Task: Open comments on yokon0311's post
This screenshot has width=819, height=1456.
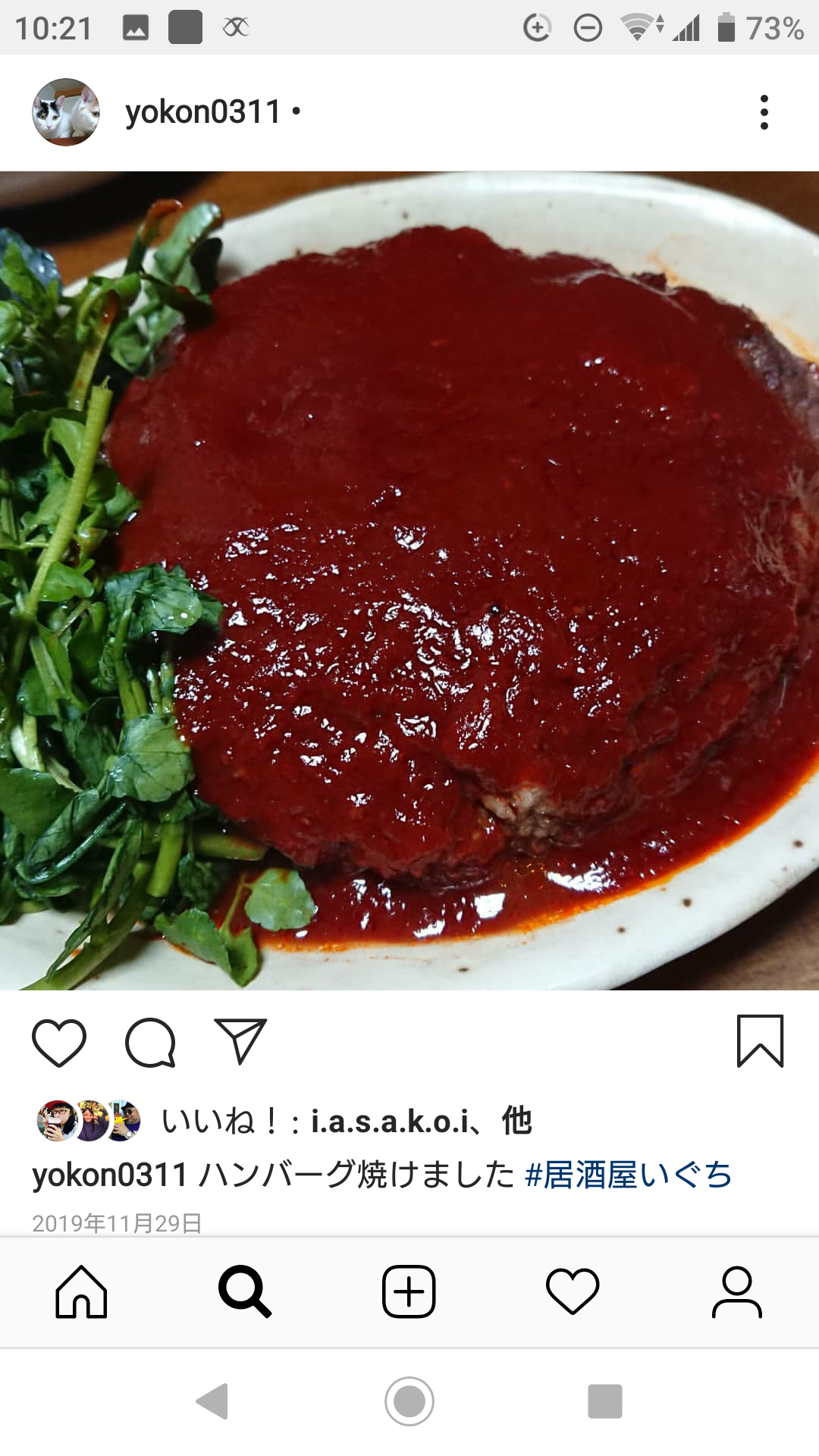Action: [x=150, y=1043]
